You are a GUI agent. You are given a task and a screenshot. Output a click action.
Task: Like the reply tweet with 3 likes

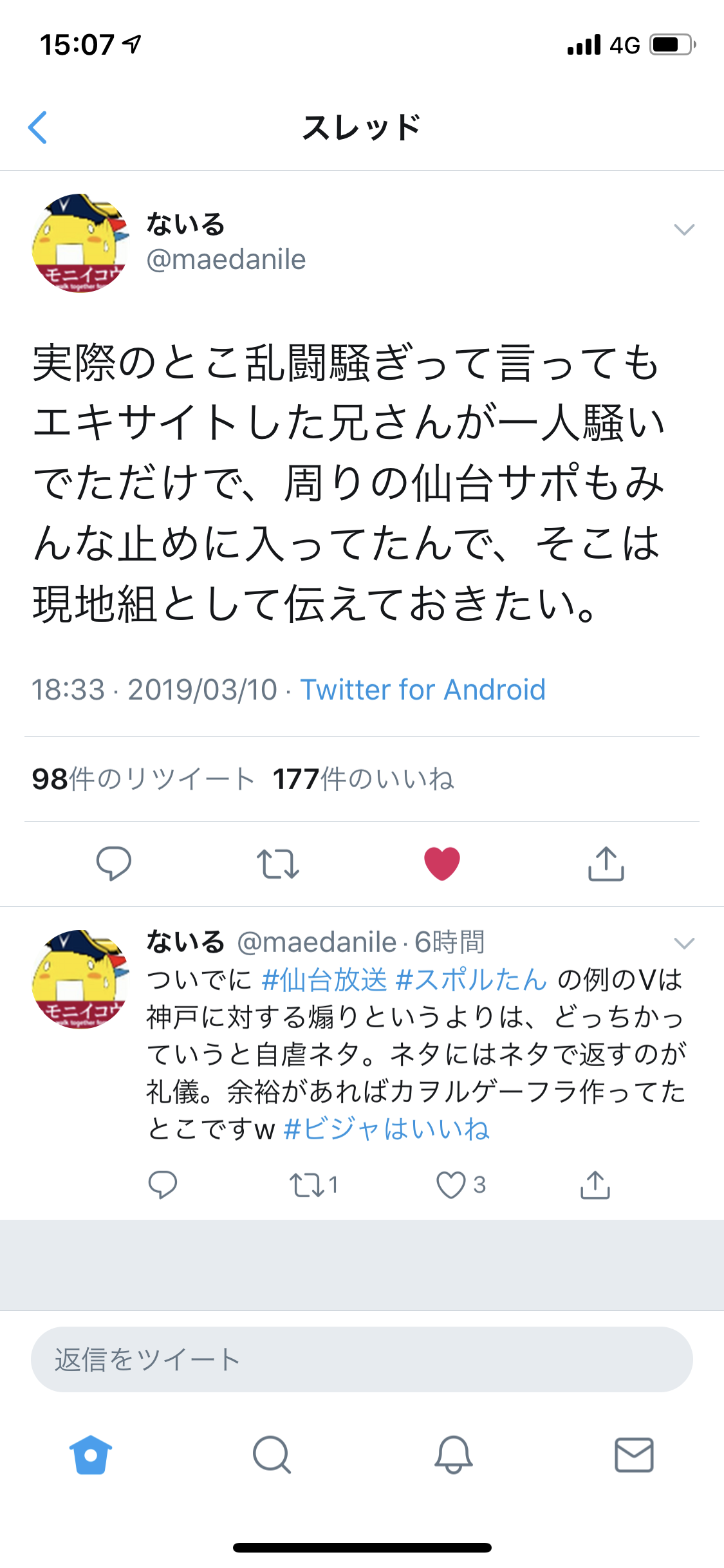pos(451,1185)
